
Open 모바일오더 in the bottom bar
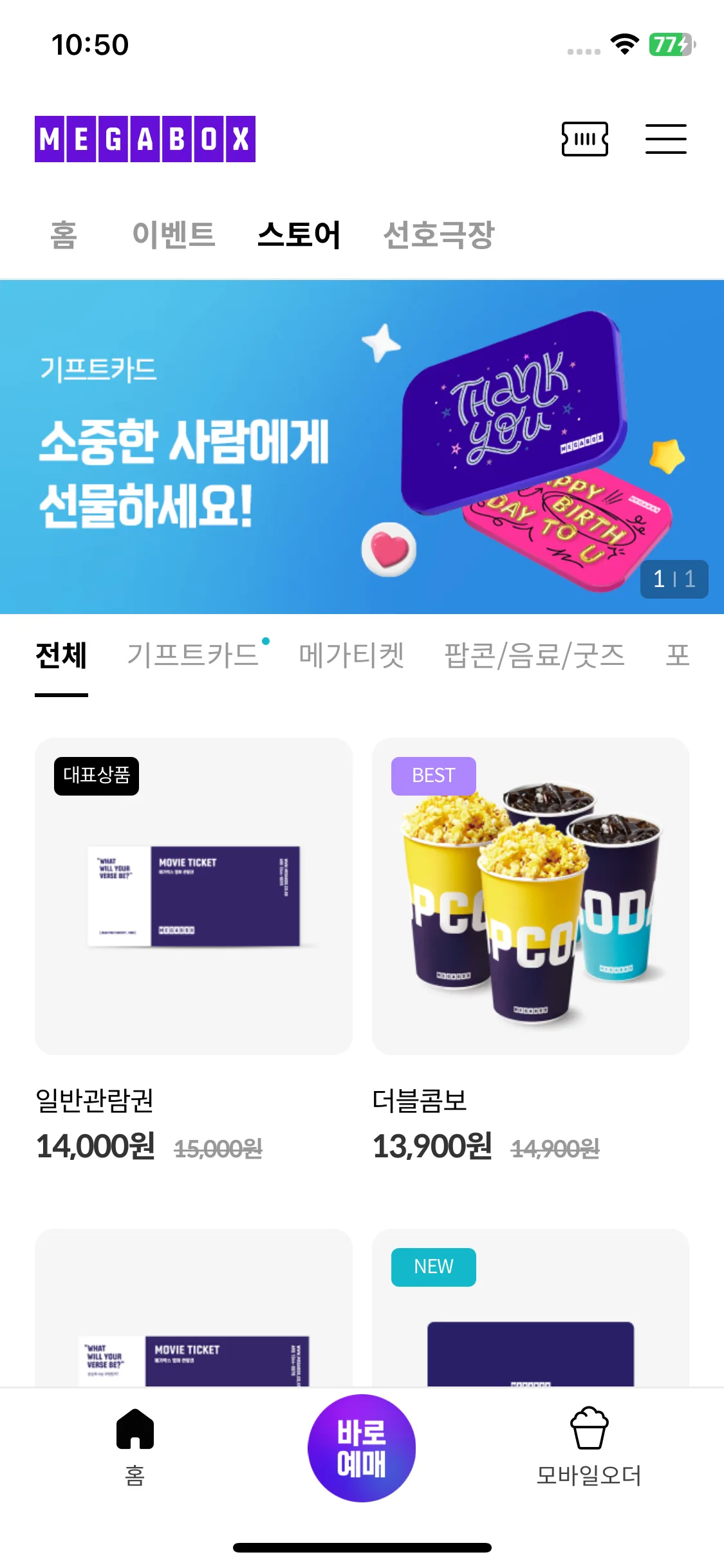coord(589,1446)
